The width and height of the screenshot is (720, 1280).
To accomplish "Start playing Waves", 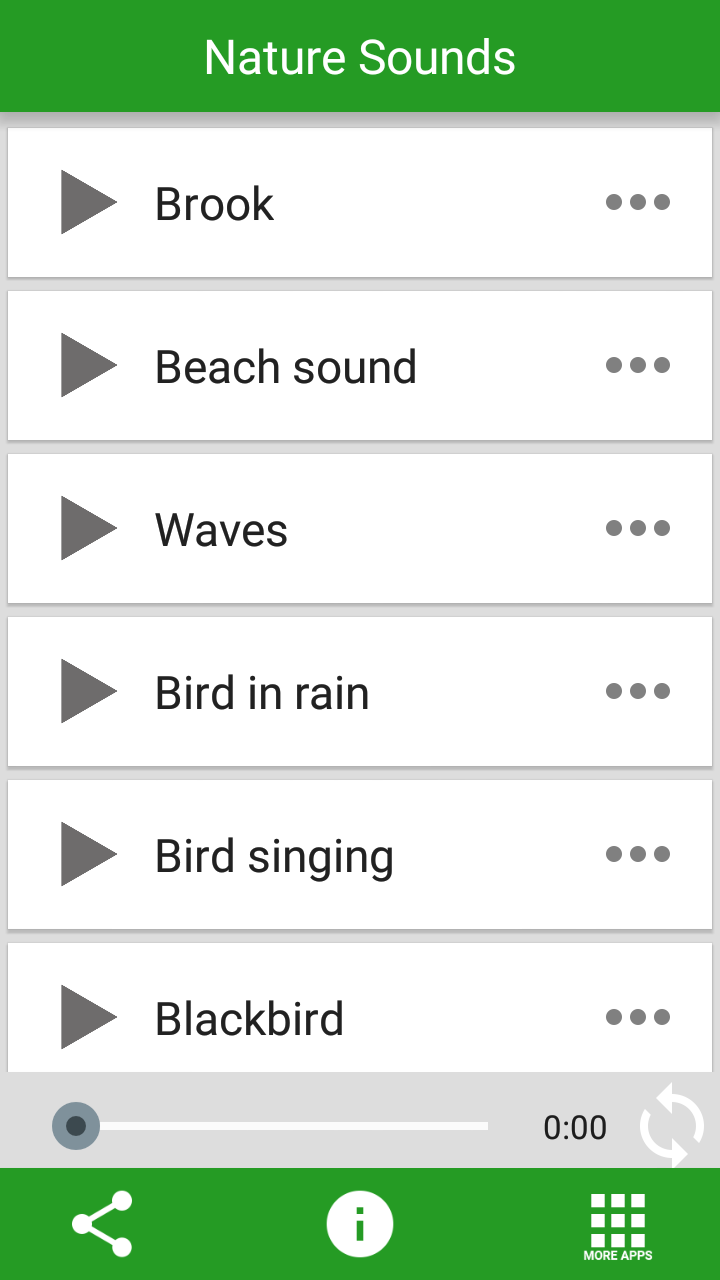I will coord(89,528).
